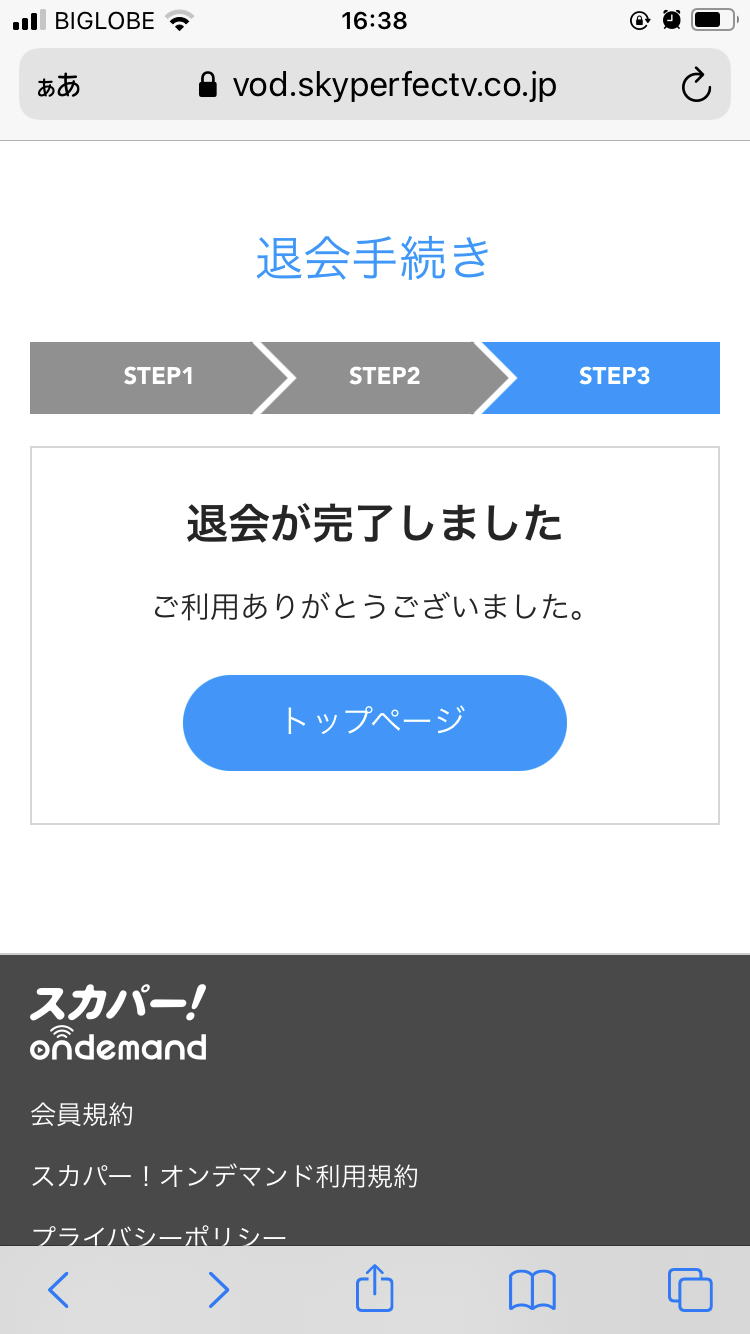Image resolution: width=750 pixels, height=1334 pixels.
Task: Go back to the previous page
Action: click(x=59, y=1290)
